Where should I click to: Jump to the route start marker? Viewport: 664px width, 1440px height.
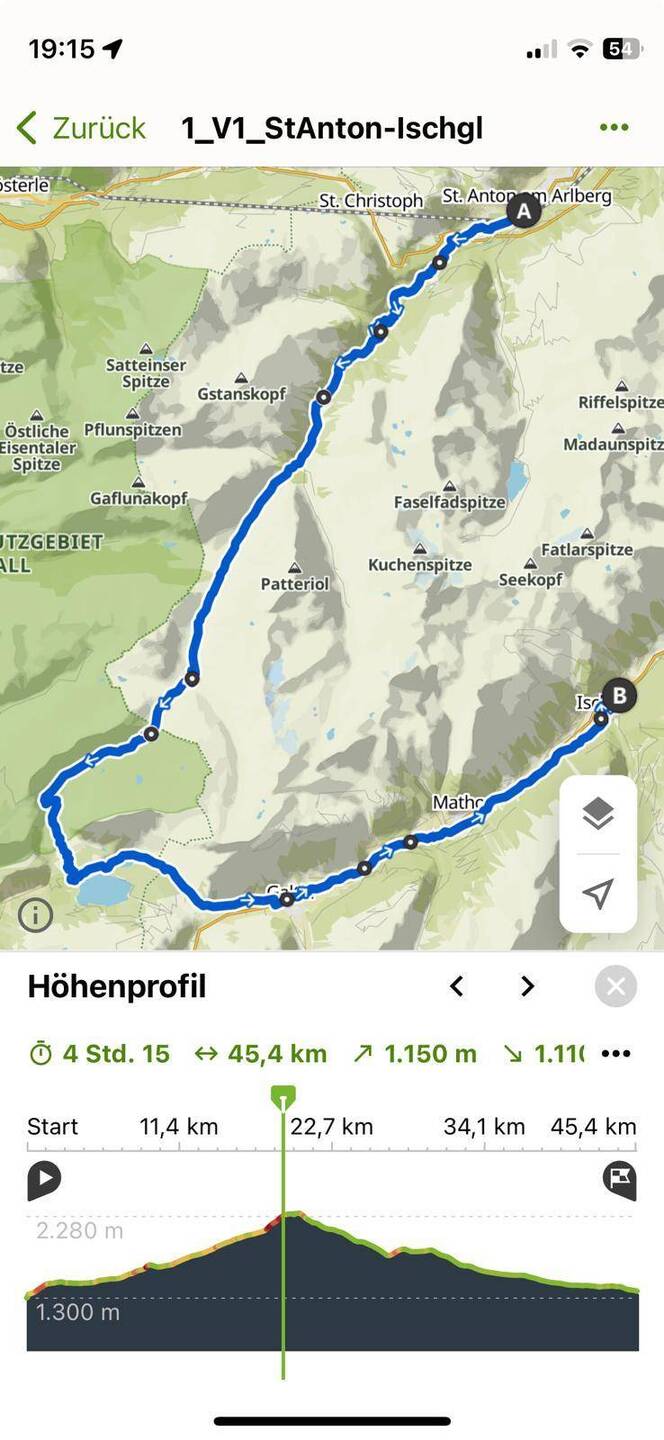pyautogui.click(x=44, y=1179)
